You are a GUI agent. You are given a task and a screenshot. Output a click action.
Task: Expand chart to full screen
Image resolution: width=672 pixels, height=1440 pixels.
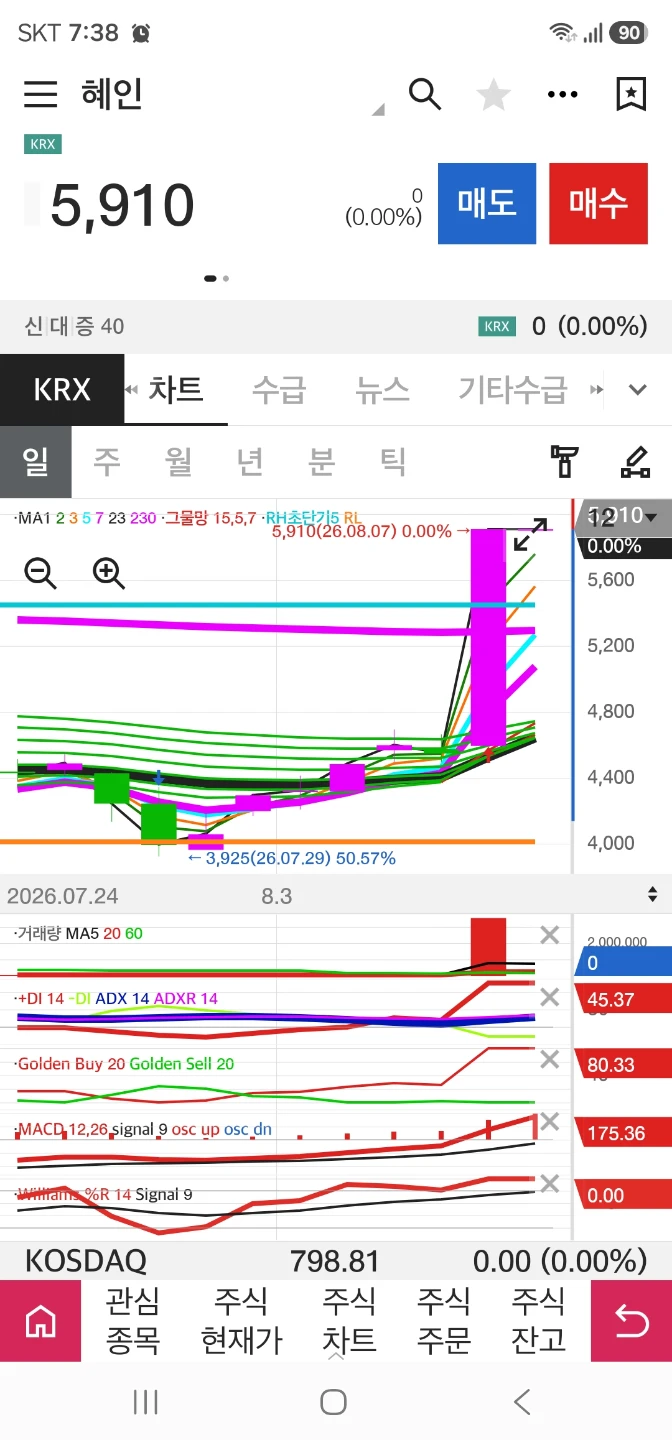pos(530,534)
